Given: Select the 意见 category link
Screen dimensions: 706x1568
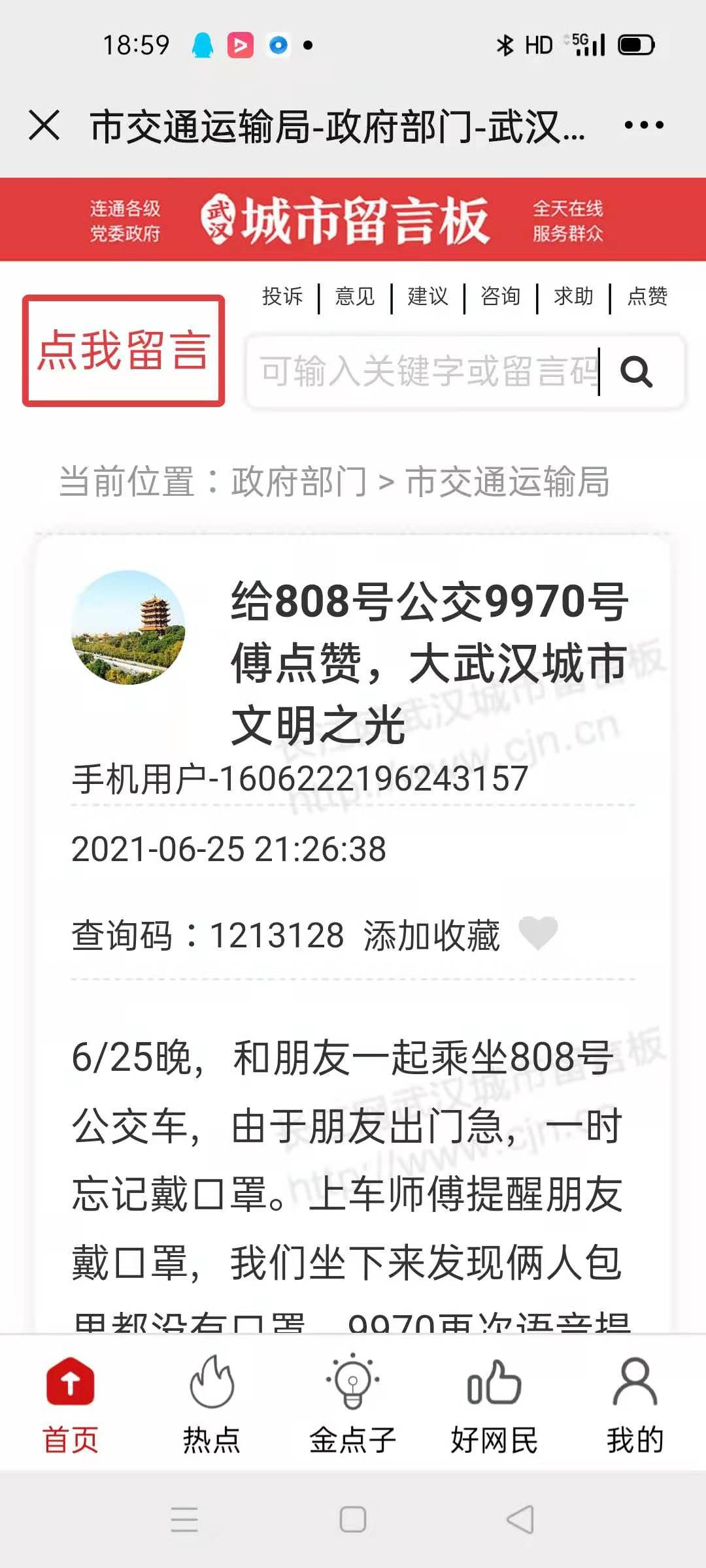Looking at the screenshot, I should coord(355,297).
